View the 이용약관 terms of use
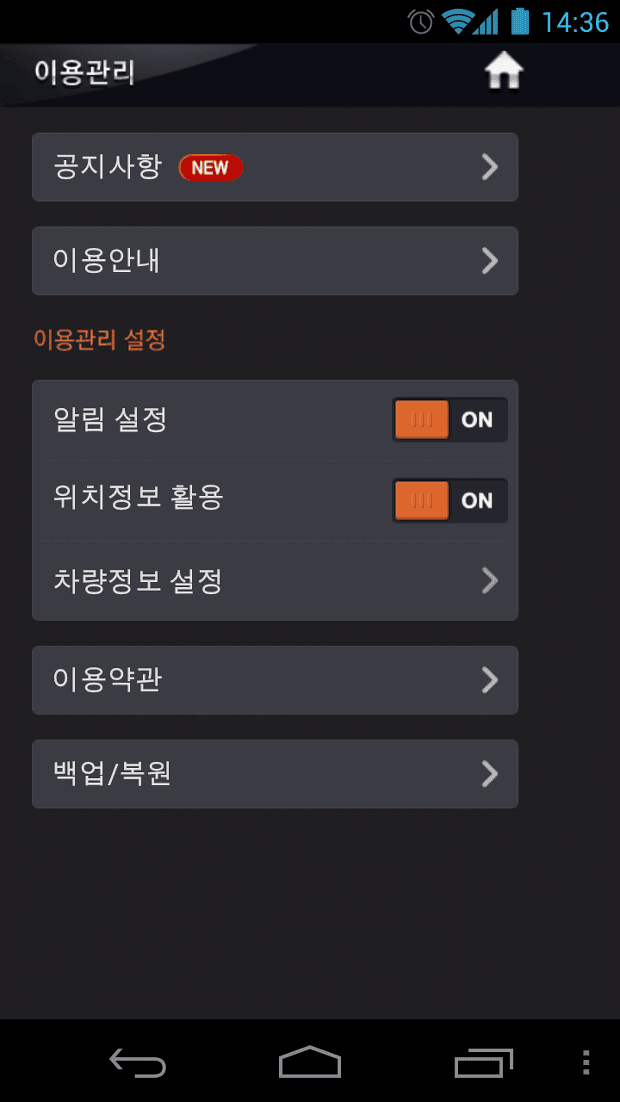620x1102 pixels. (275, 680)
